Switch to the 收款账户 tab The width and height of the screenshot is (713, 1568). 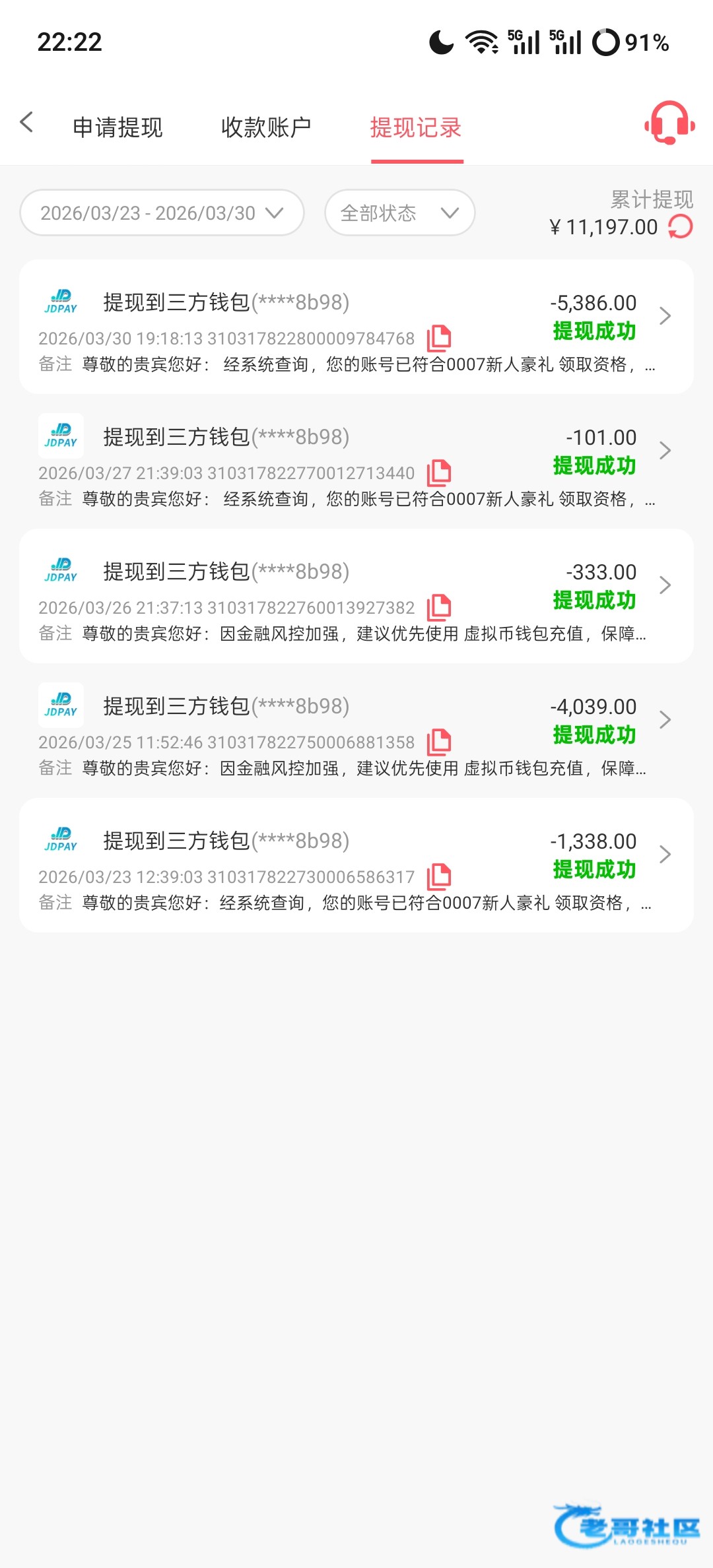(266, 127)
